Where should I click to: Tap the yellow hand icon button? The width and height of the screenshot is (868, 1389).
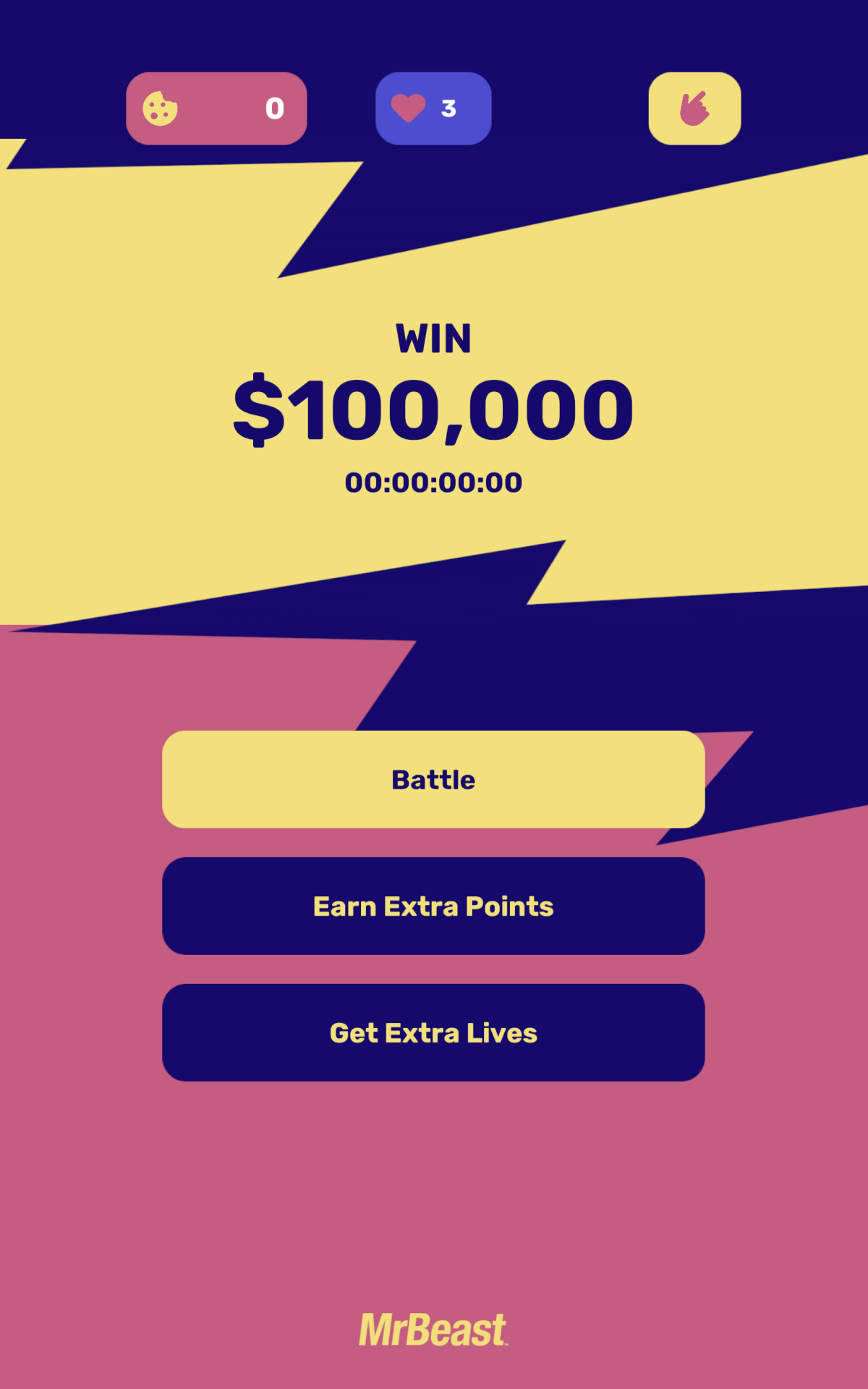pyautogui.click(x=694, y=109)
